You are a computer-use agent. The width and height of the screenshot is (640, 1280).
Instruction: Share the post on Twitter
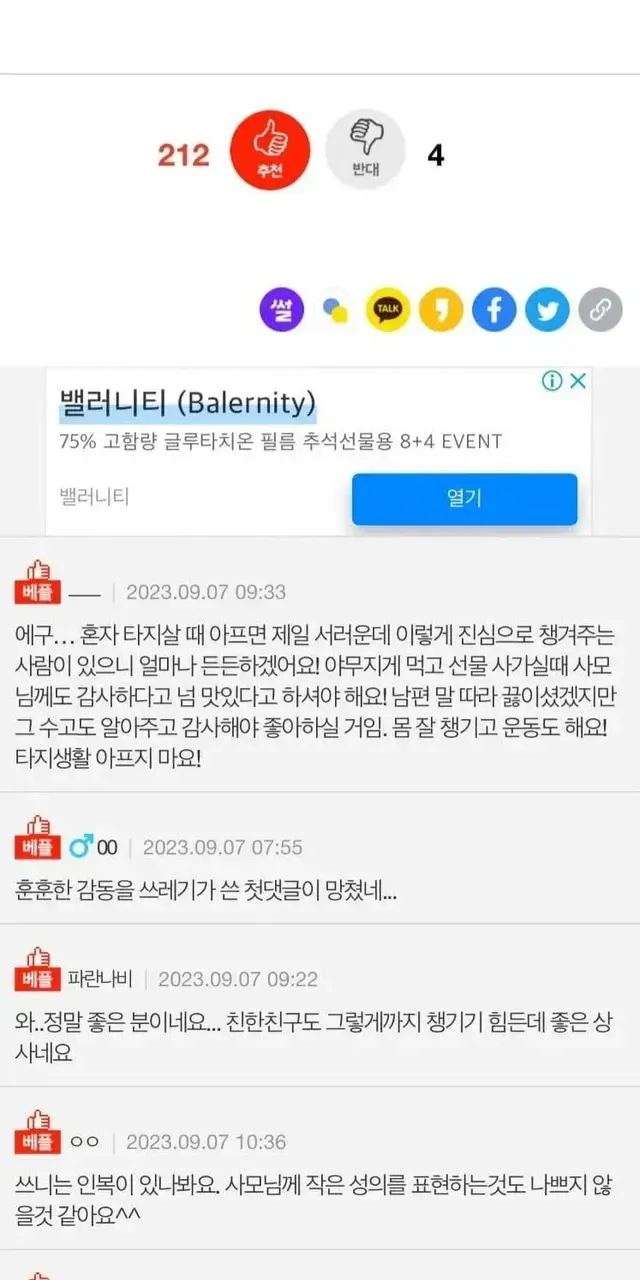547,311
